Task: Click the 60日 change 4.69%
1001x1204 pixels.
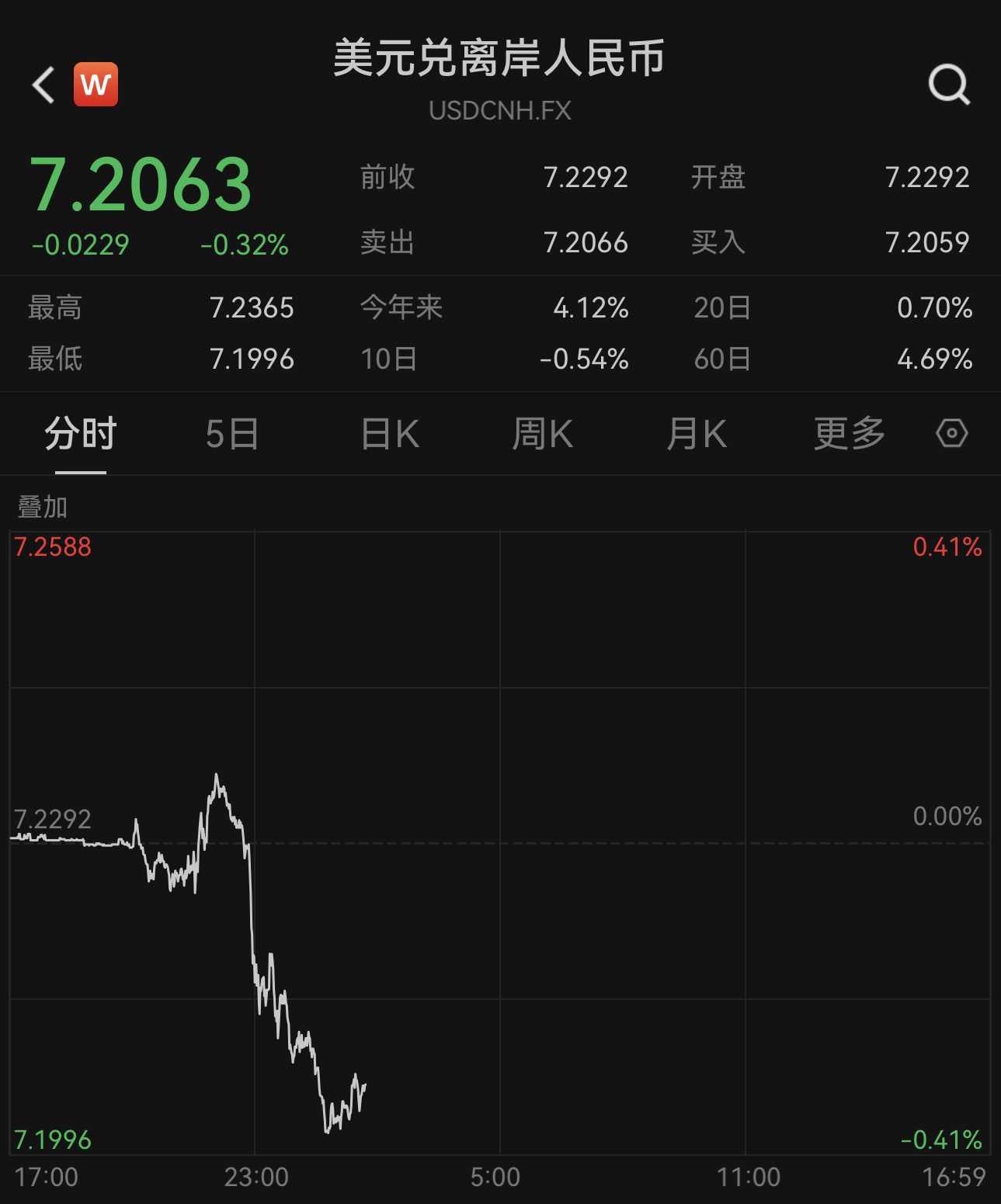Action: point(937,359)
